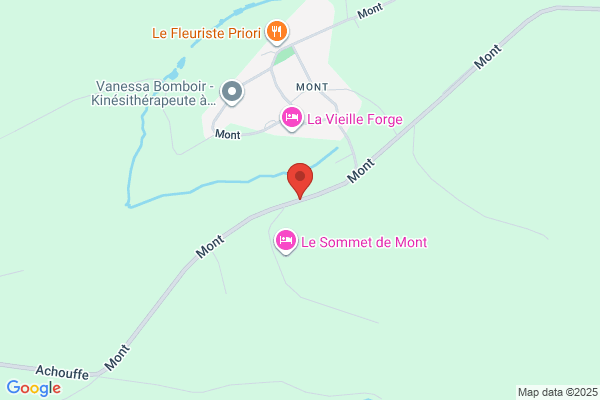Open the Le Fleuriste Priori restaurant pin
Screen dimensions: 600x400
[277, 33]
